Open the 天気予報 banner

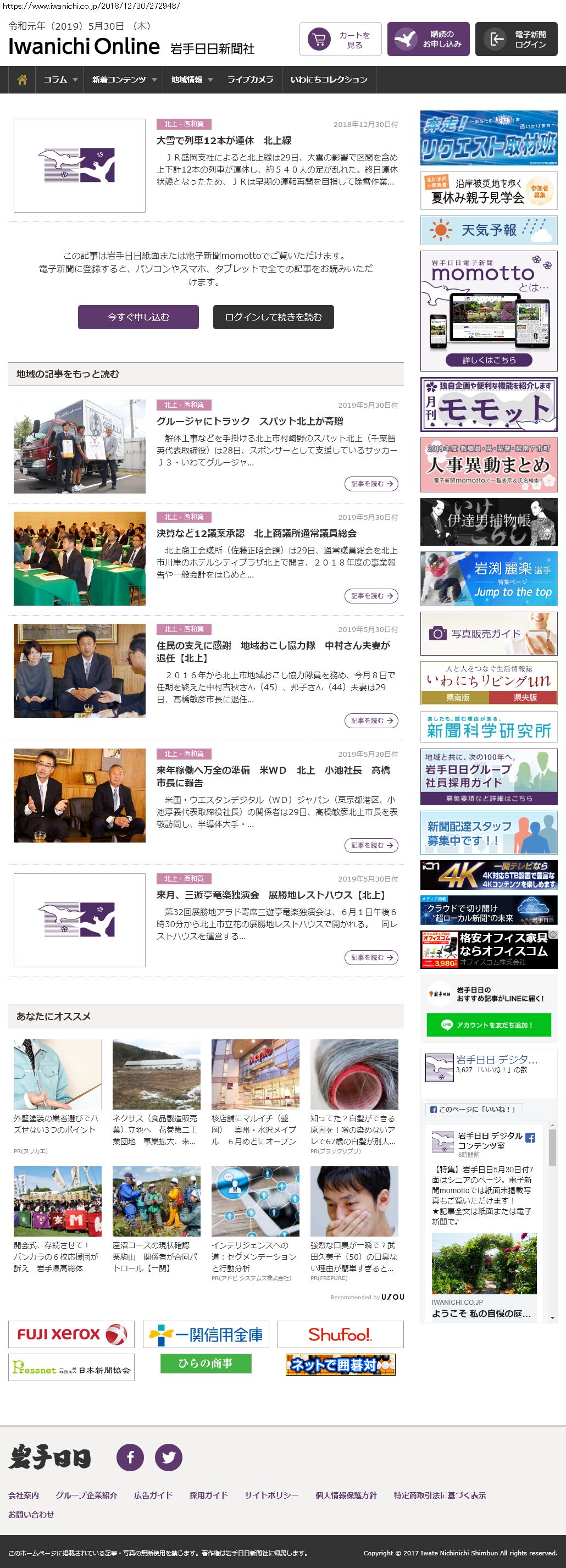(x=488, y=230)
